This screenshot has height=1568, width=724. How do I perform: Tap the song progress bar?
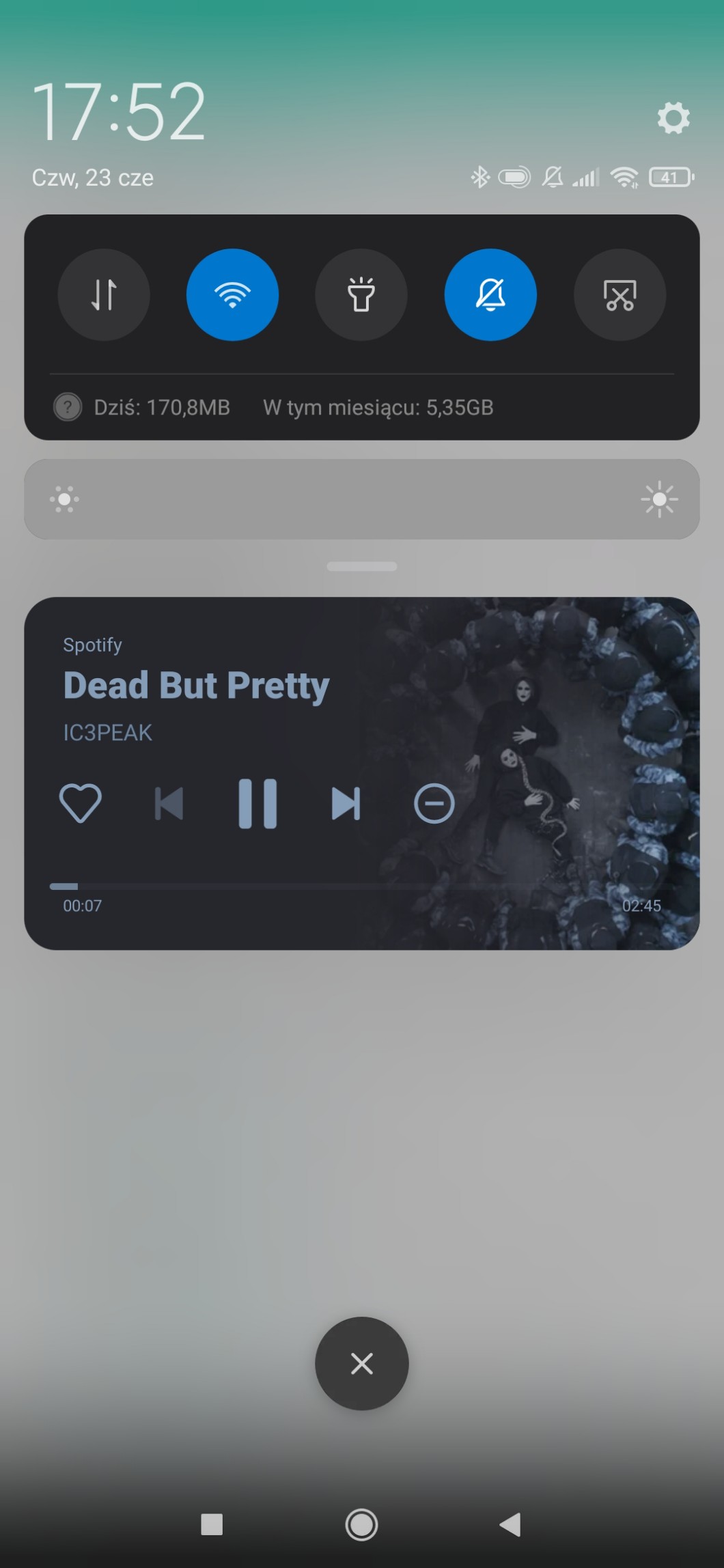coord(273,886)
